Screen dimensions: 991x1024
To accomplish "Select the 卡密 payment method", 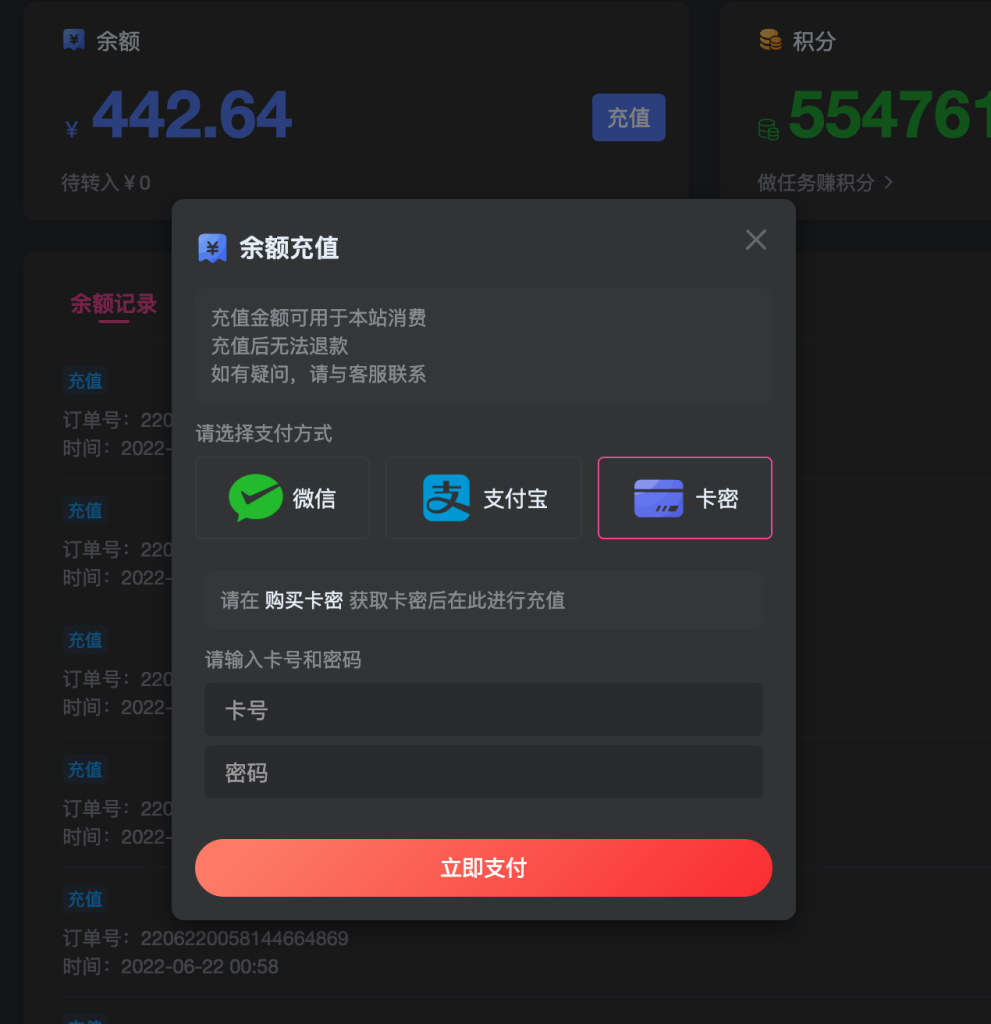I will pyautogui.click(x=685, y=498).
